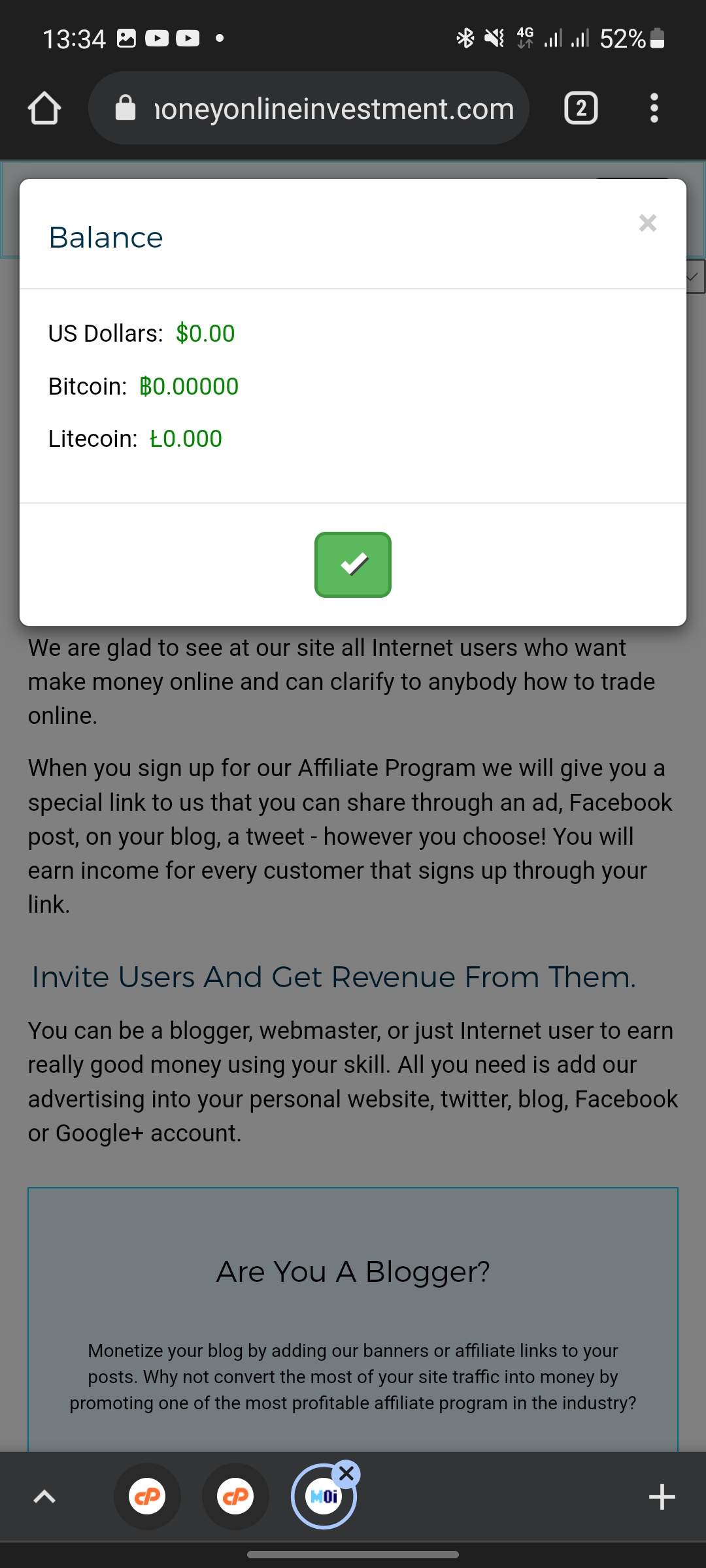The height and width of the screenshot is (1568, 706).
Task: Switch to the first cP tab
Action: (x=147, y=1496)
